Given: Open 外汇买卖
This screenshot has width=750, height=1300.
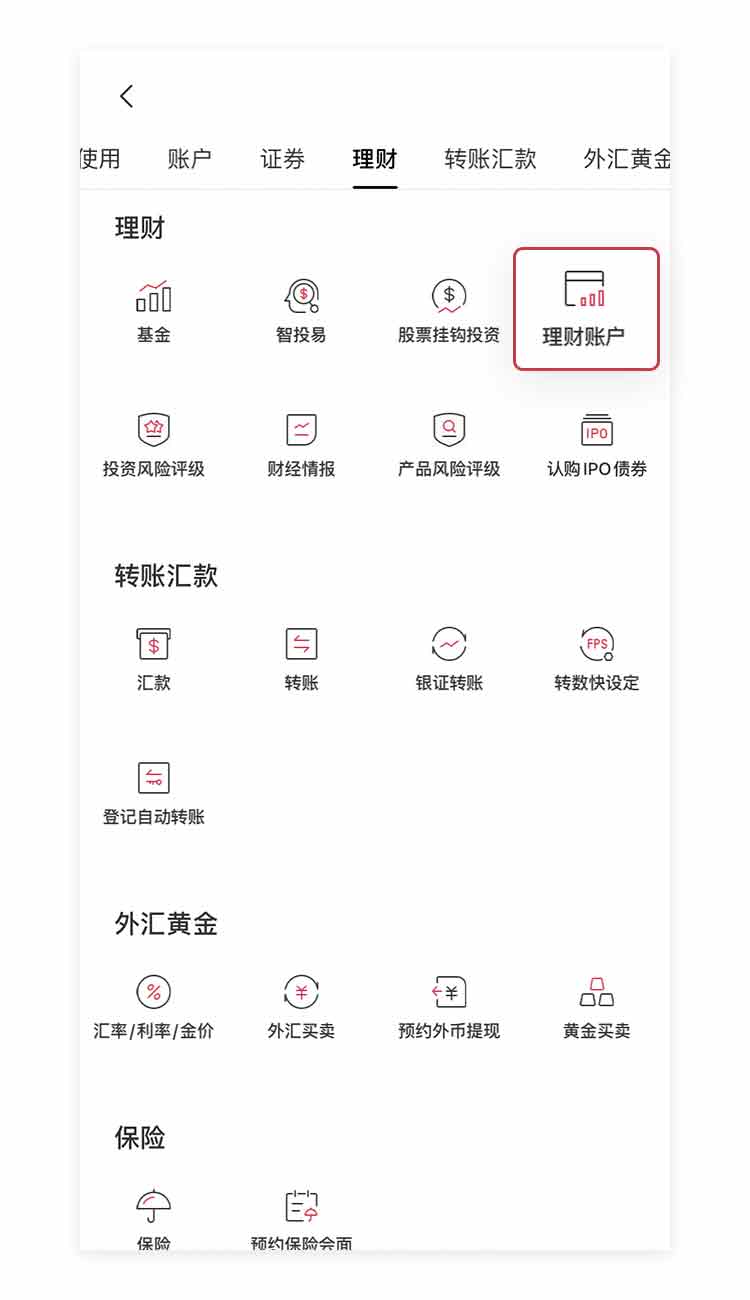Looking at the screenshot, I should [301, 1006].
